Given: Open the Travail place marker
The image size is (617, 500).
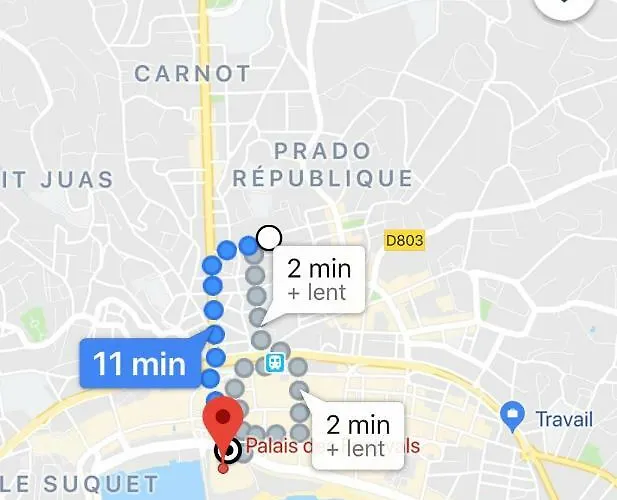Looking at the screenshot, I should click(x=514, y=415).
